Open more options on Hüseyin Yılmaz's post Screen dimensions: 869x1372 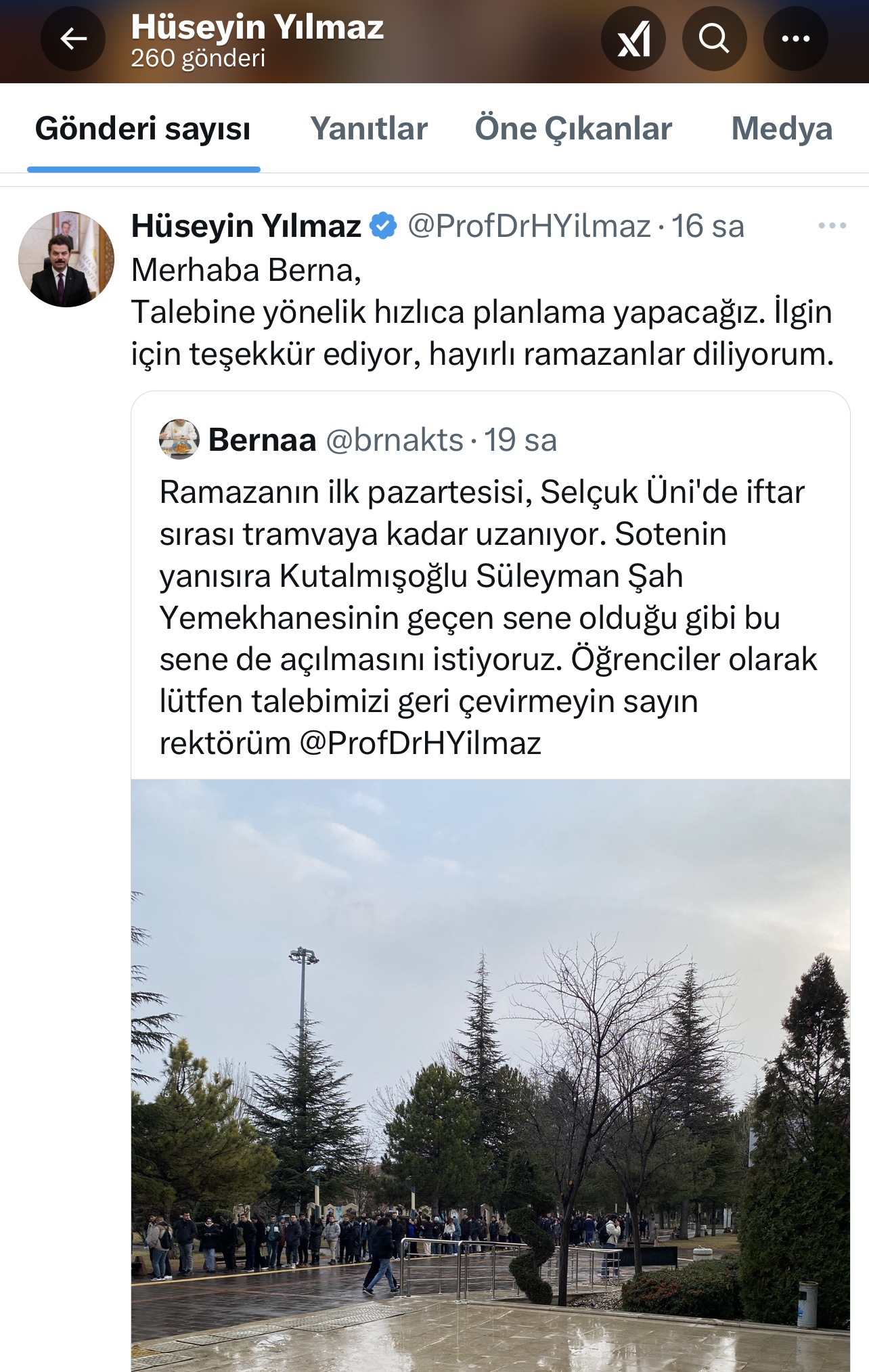tap(832, 226)
